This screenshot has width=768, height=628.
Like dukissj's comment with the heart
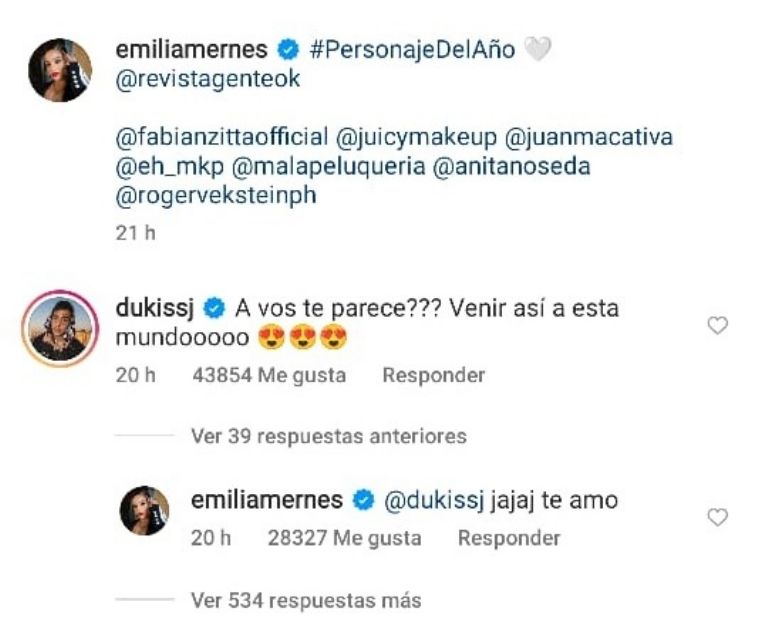tap(717, 325)
